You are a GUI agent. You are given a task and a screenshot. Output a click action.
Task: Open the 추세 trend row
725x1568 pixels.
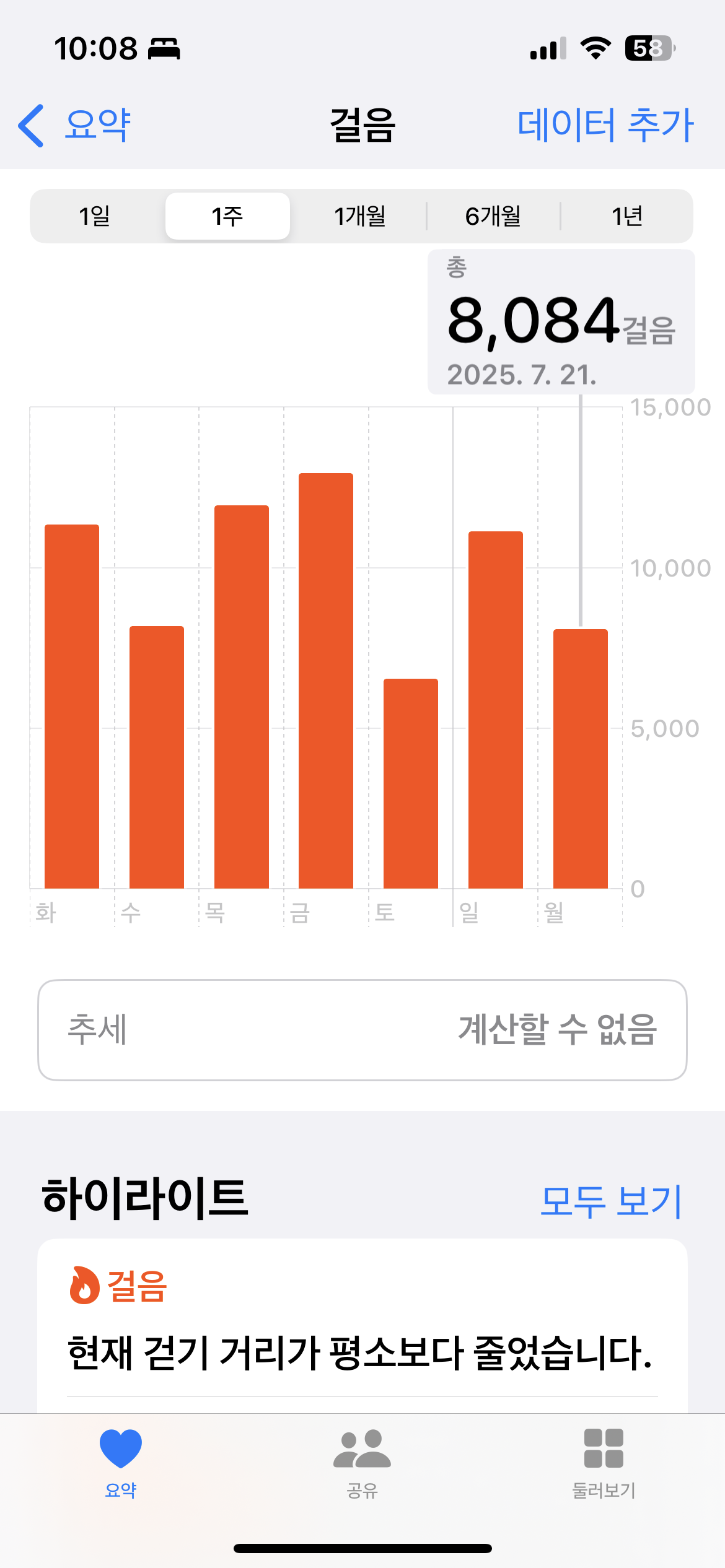[x=362, y=1030]
